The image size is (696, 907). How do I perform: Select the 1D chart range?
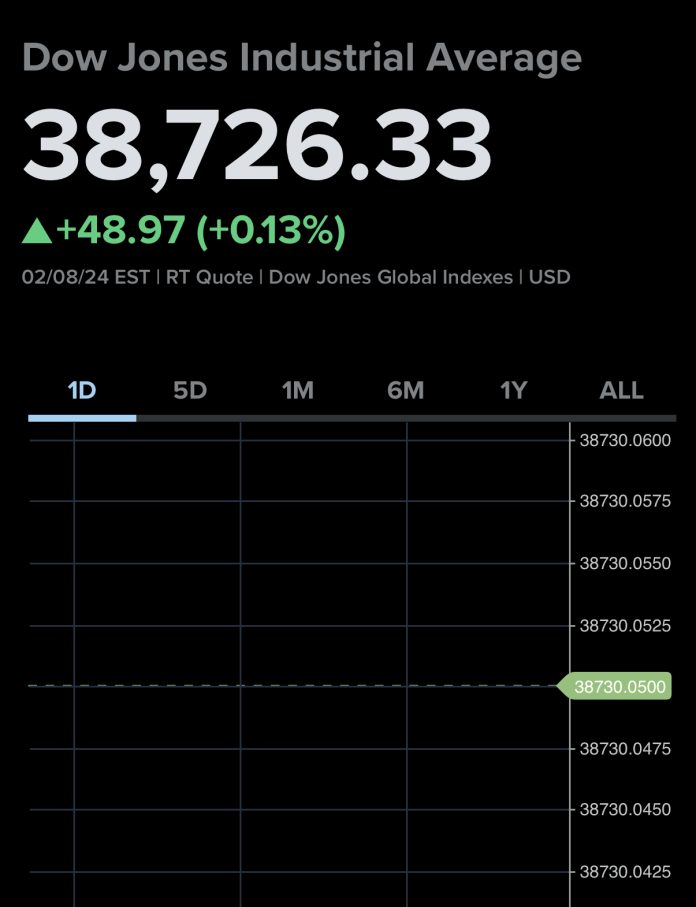[x=82, y=391]
